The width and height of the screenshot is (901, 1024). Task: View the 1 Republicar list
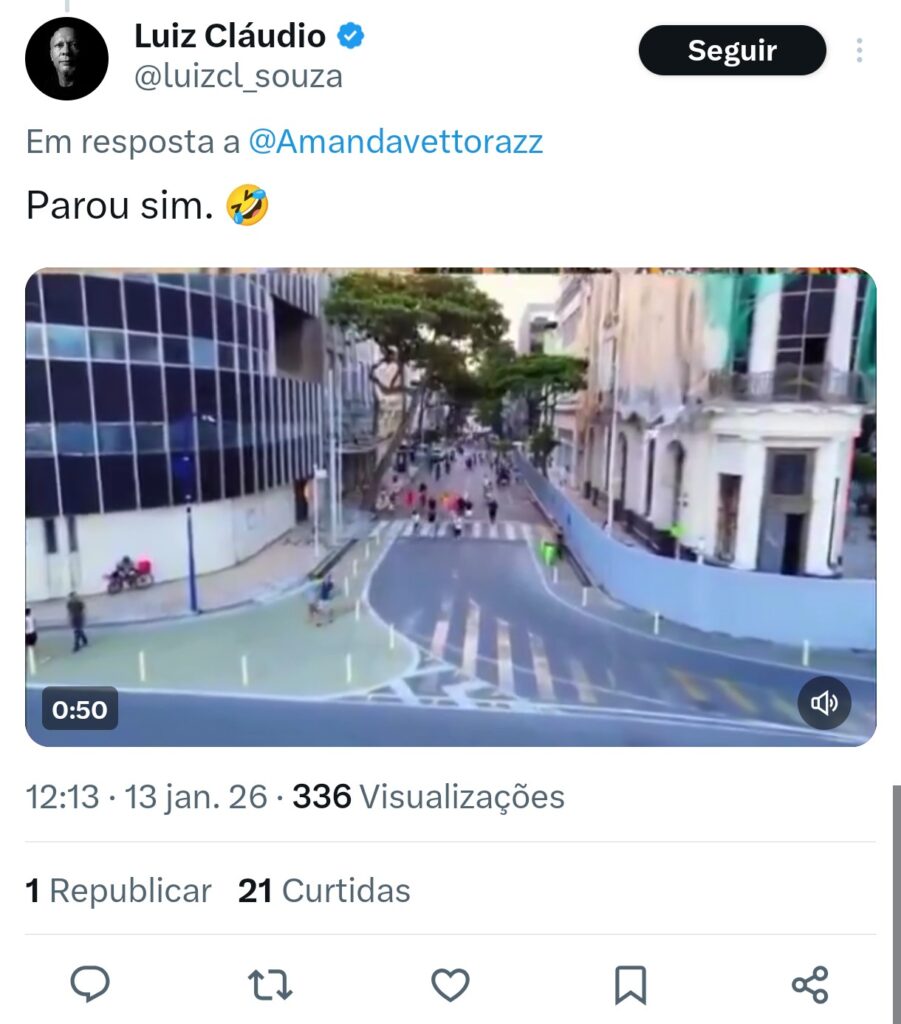click(x=119, y=890)
